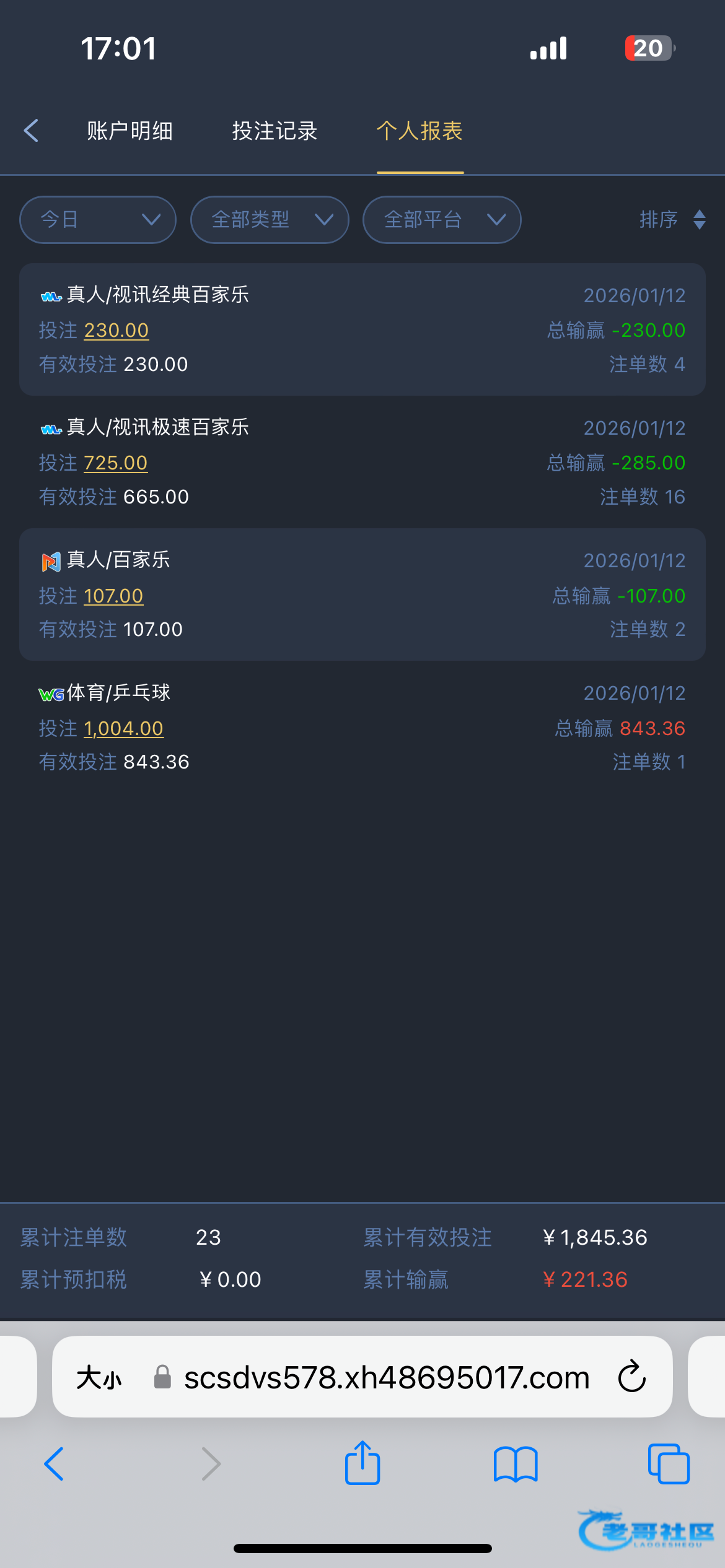This screenshot has width=725, height=1568.
Task: Expand the 全部平台 dropdown
Action: coord(441,220)
